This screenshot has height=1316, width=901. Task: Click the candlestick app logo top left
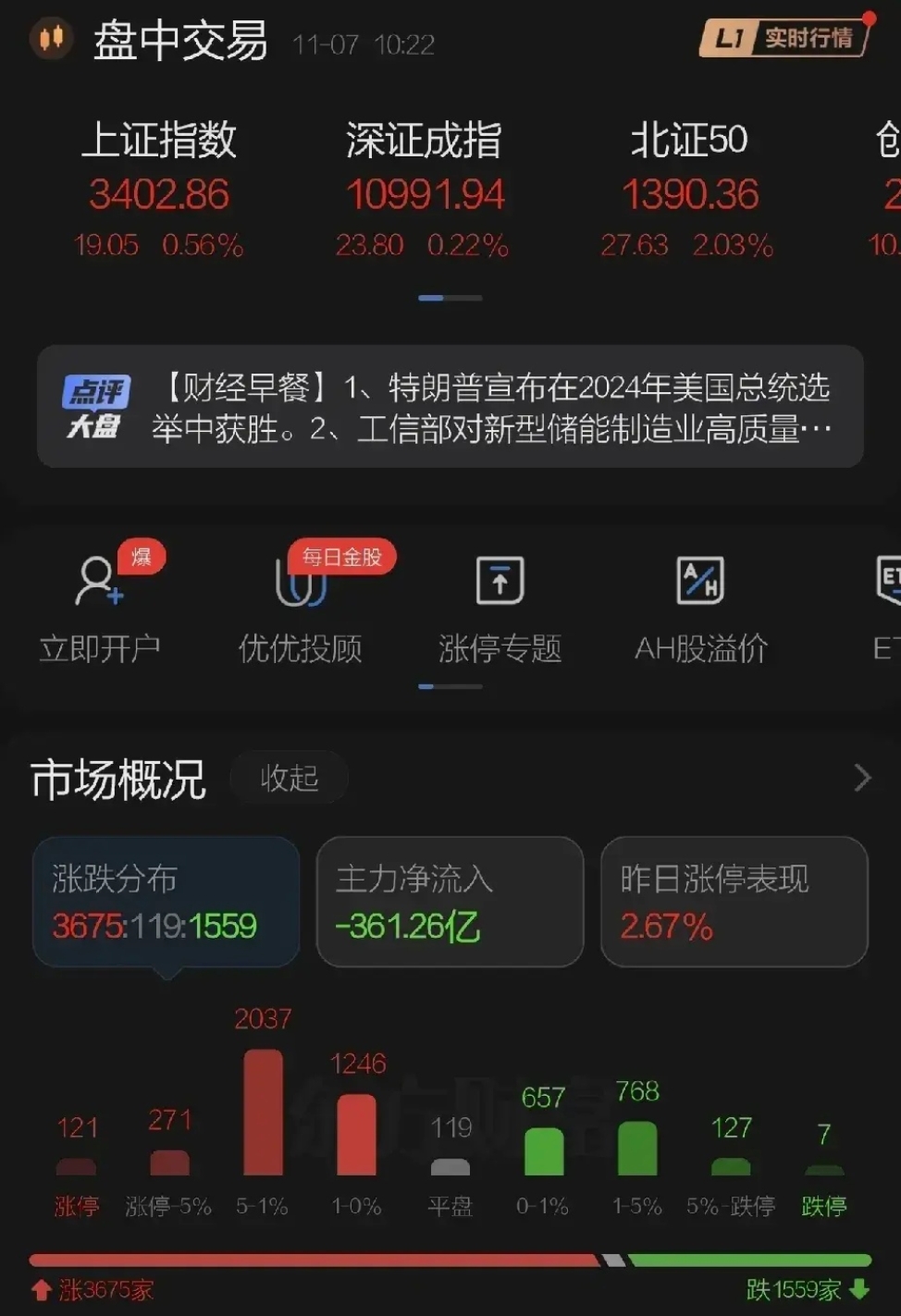(x=52, y=39)
